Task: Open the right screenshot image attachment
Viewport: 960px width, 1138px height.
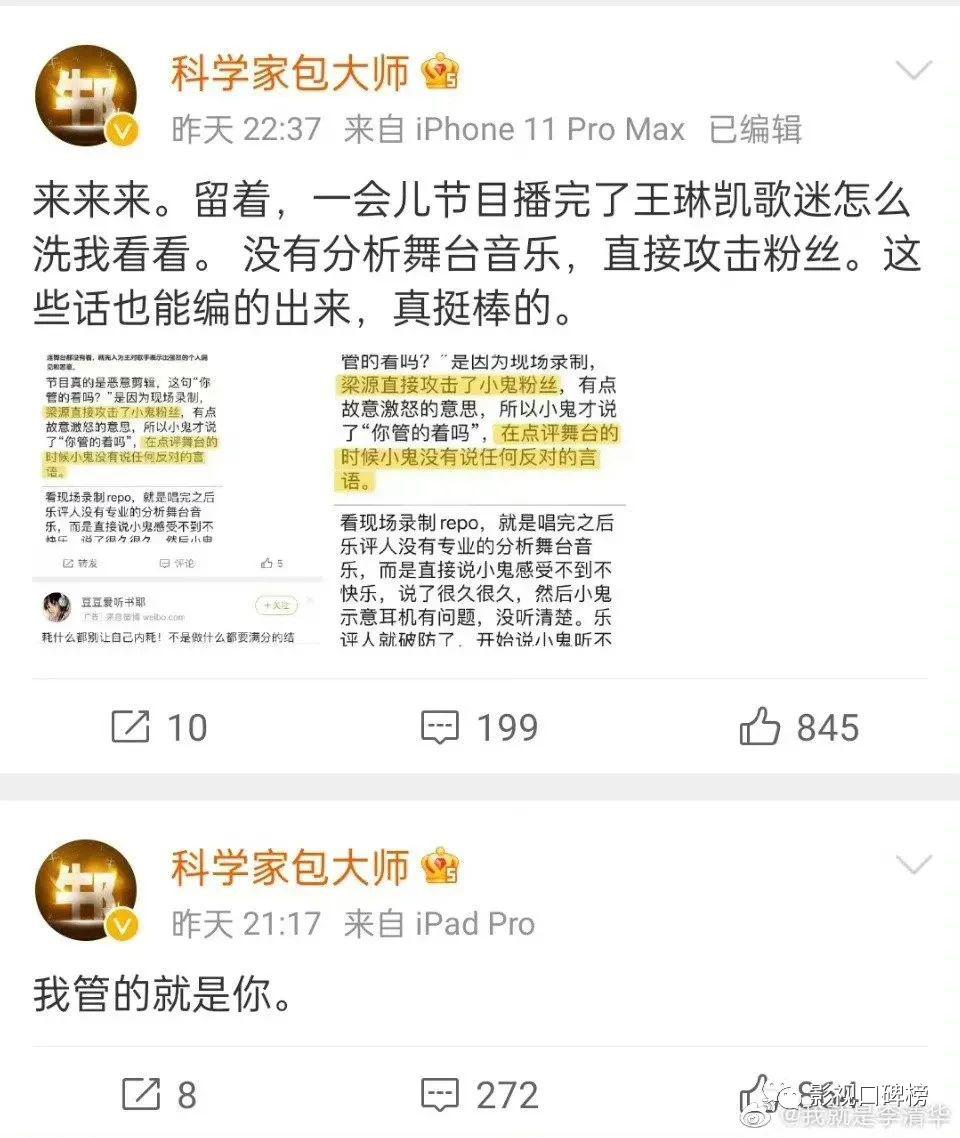Action: pyautogui.click(x=478, y=496)
